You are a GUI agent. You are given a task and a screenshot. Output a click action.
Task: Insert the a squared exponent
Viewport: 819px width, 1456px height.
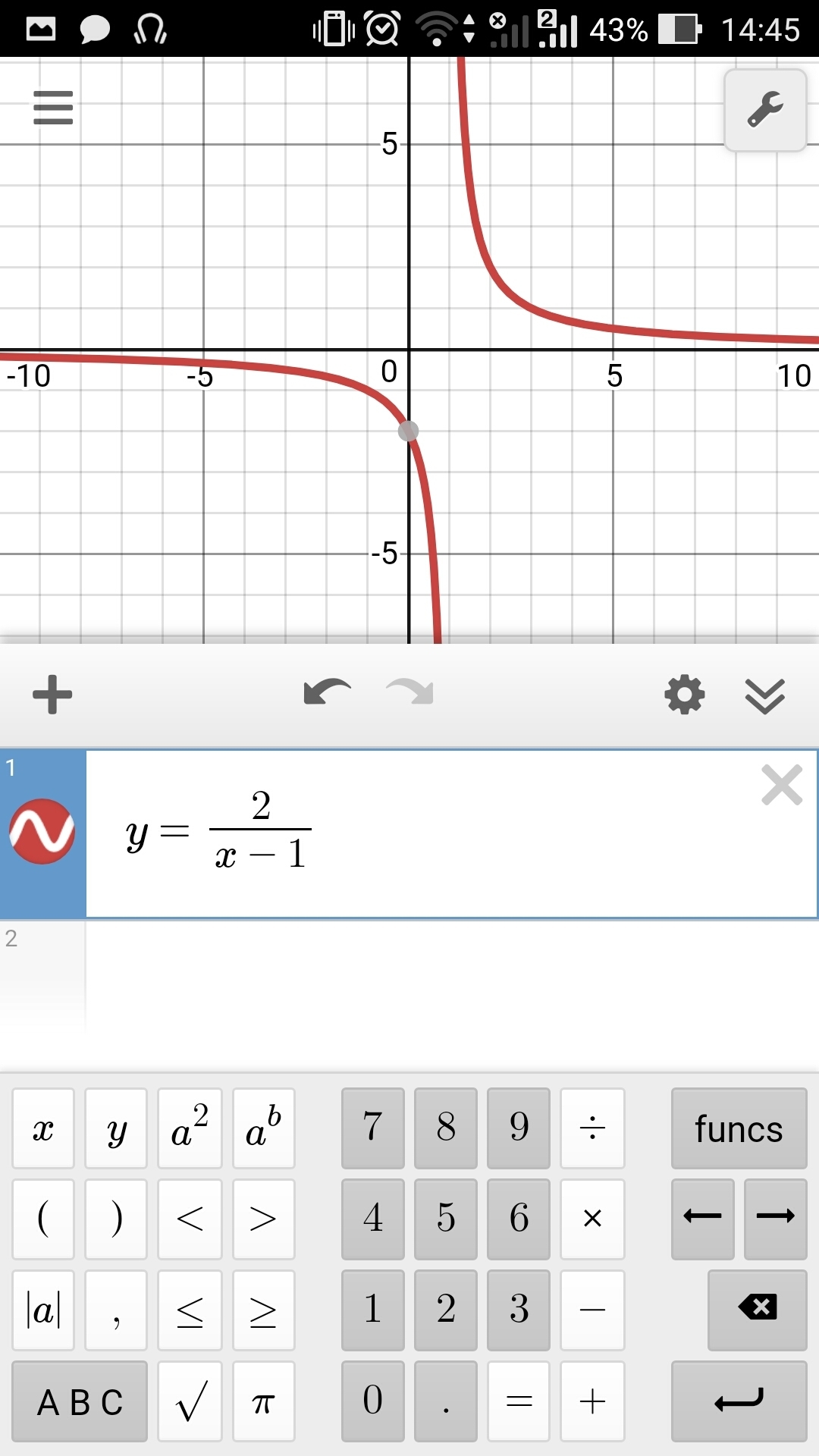click(190, 1128)
